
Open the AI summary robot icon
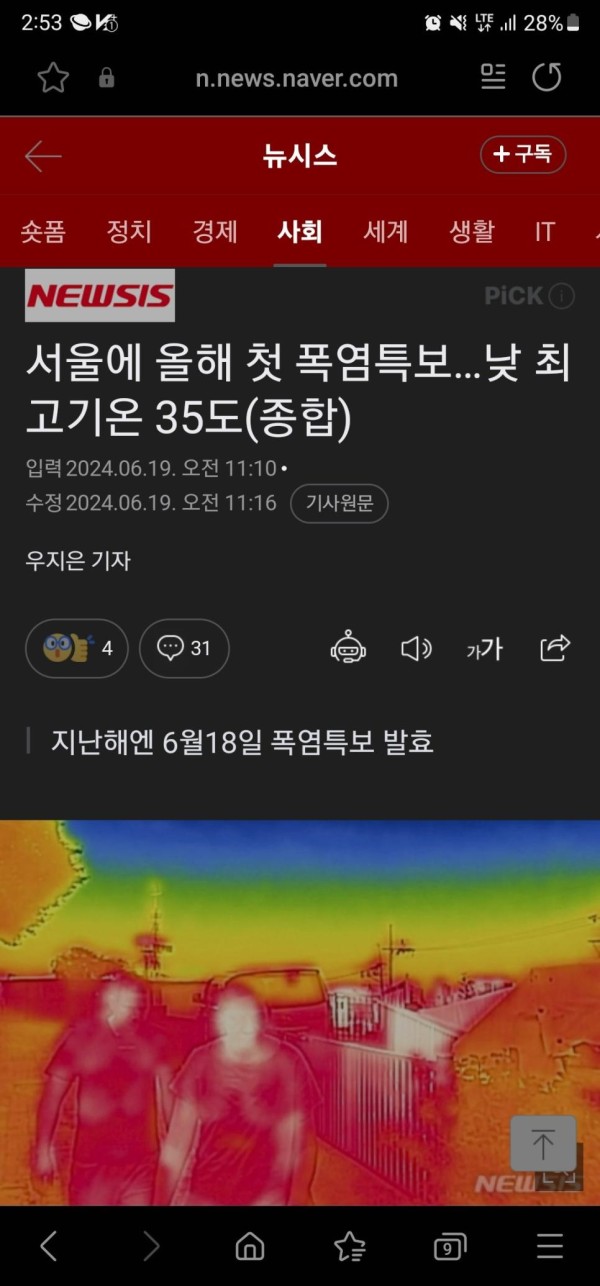point(348,649)
